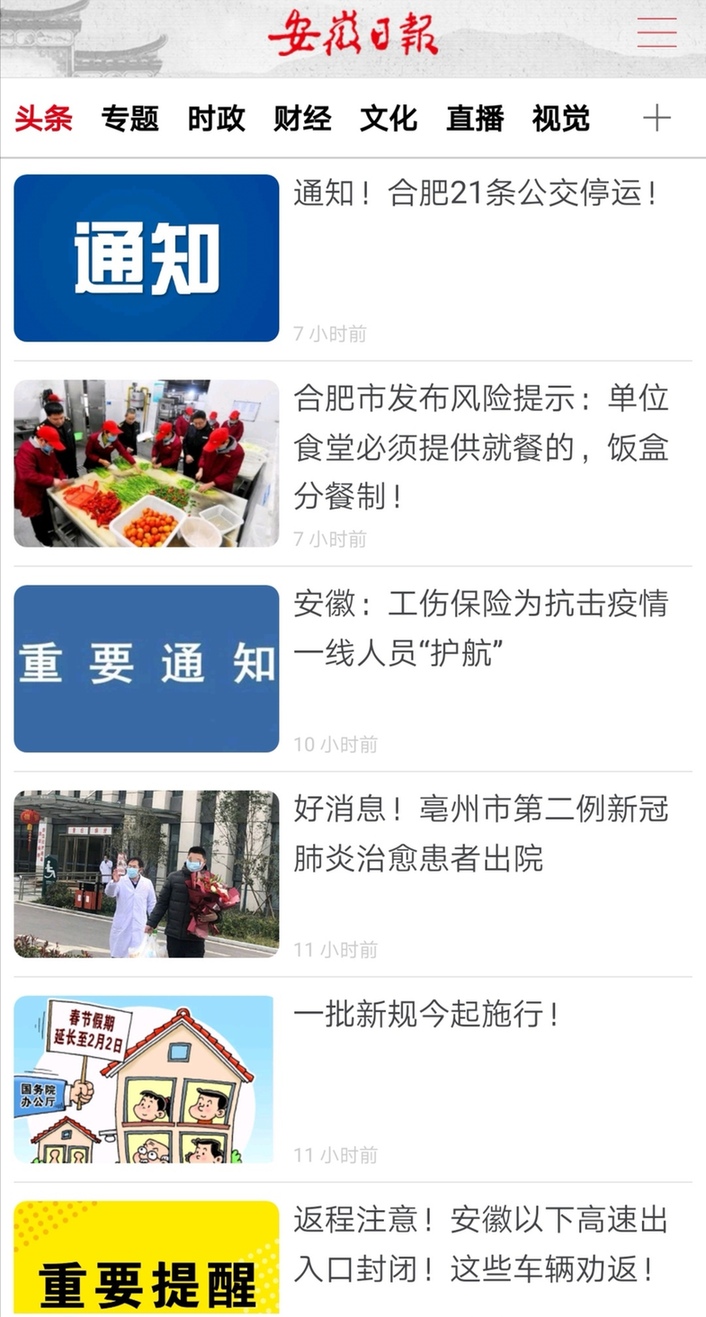
Task: Select the 视觉 tab
Action: [561, 119]
